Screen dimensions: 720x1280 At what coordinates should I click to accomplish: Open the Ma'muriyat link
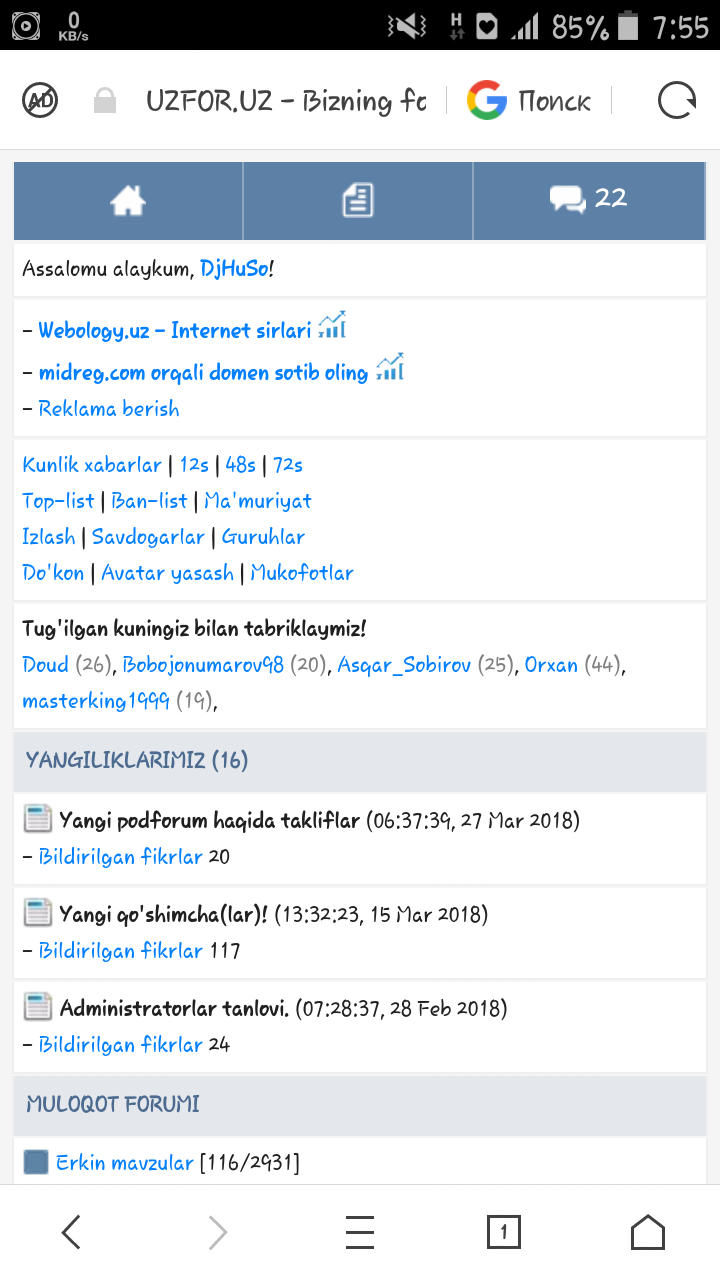[258, 501]
